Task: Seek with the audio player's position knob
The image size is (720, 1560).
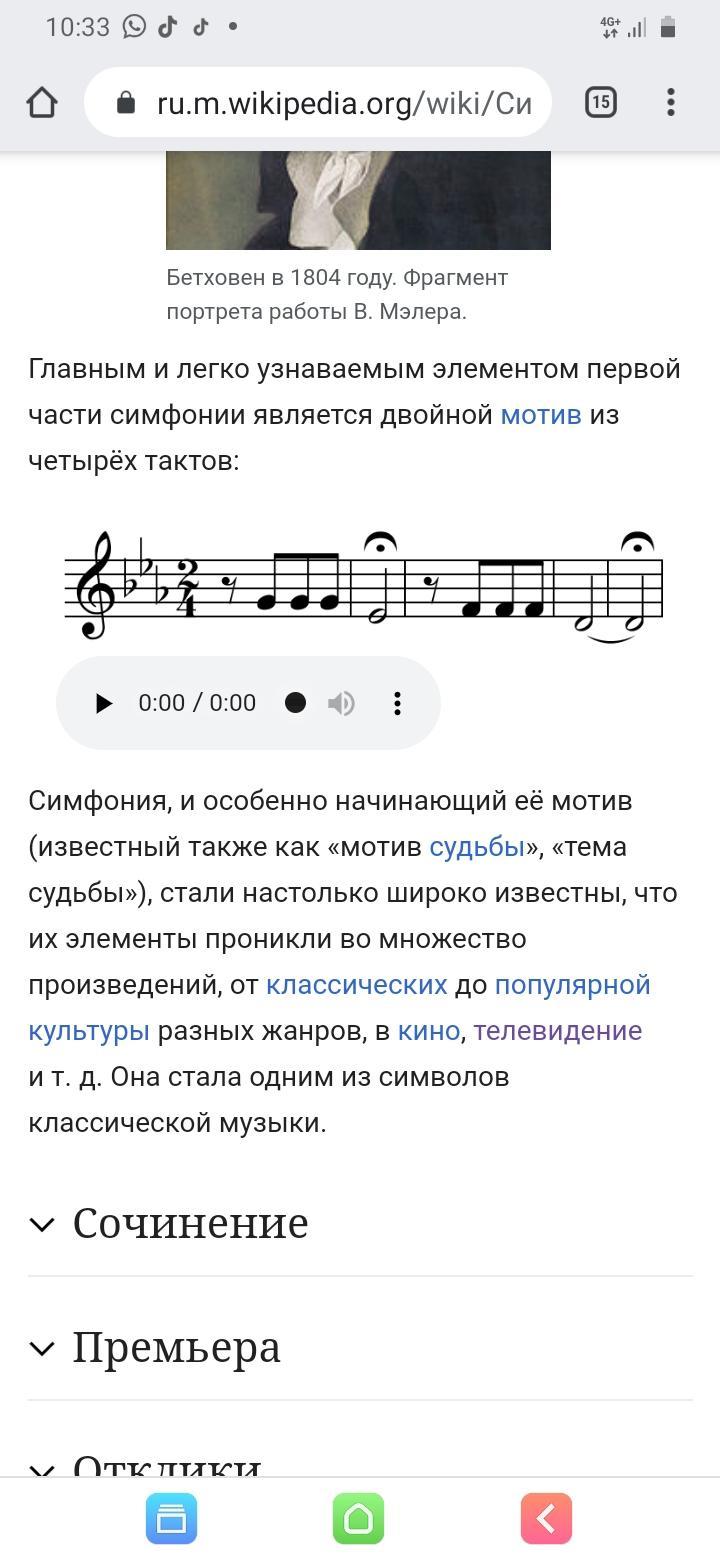Action: click(x=295, y=703)
